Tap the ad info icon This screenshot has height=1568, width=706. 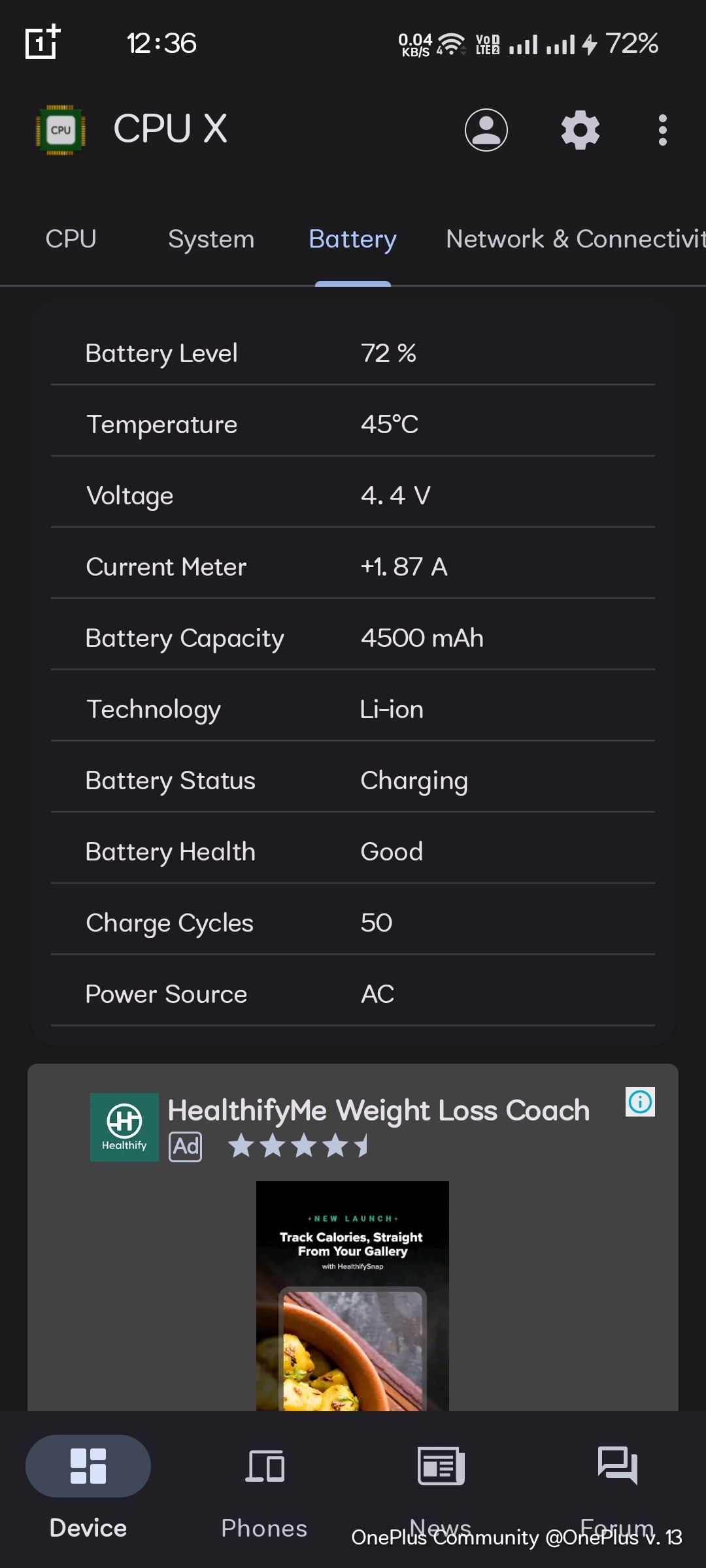pos(640,1102)
